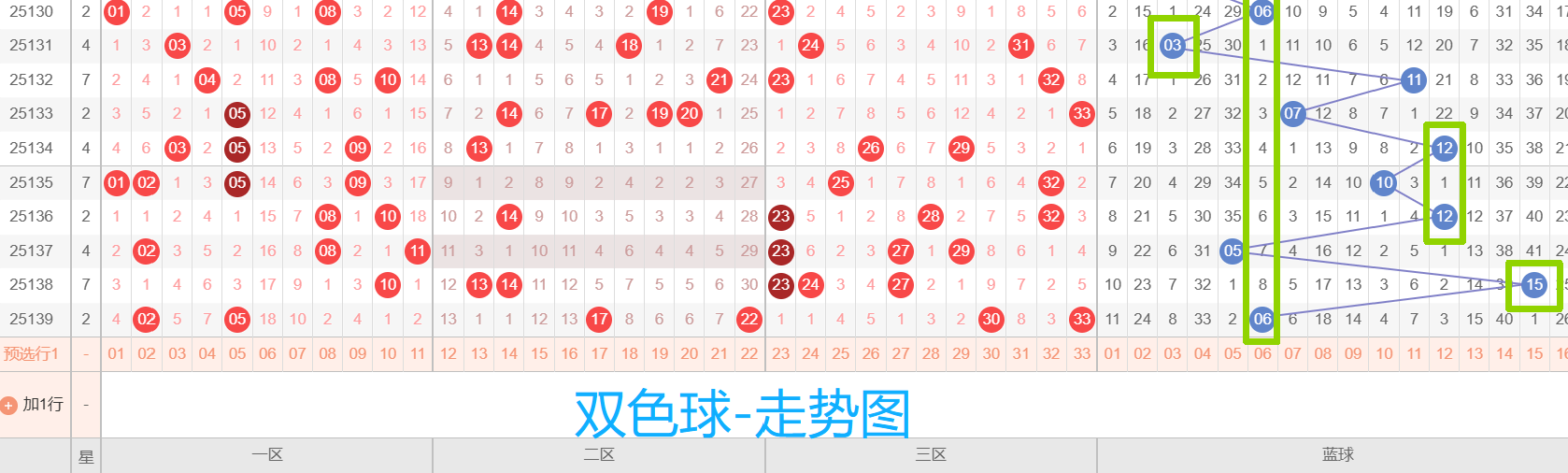Viewport: 1568px width, 473px height.
Task: Choose red ball 23 in preselect row
Action: [x=780, y=354]
